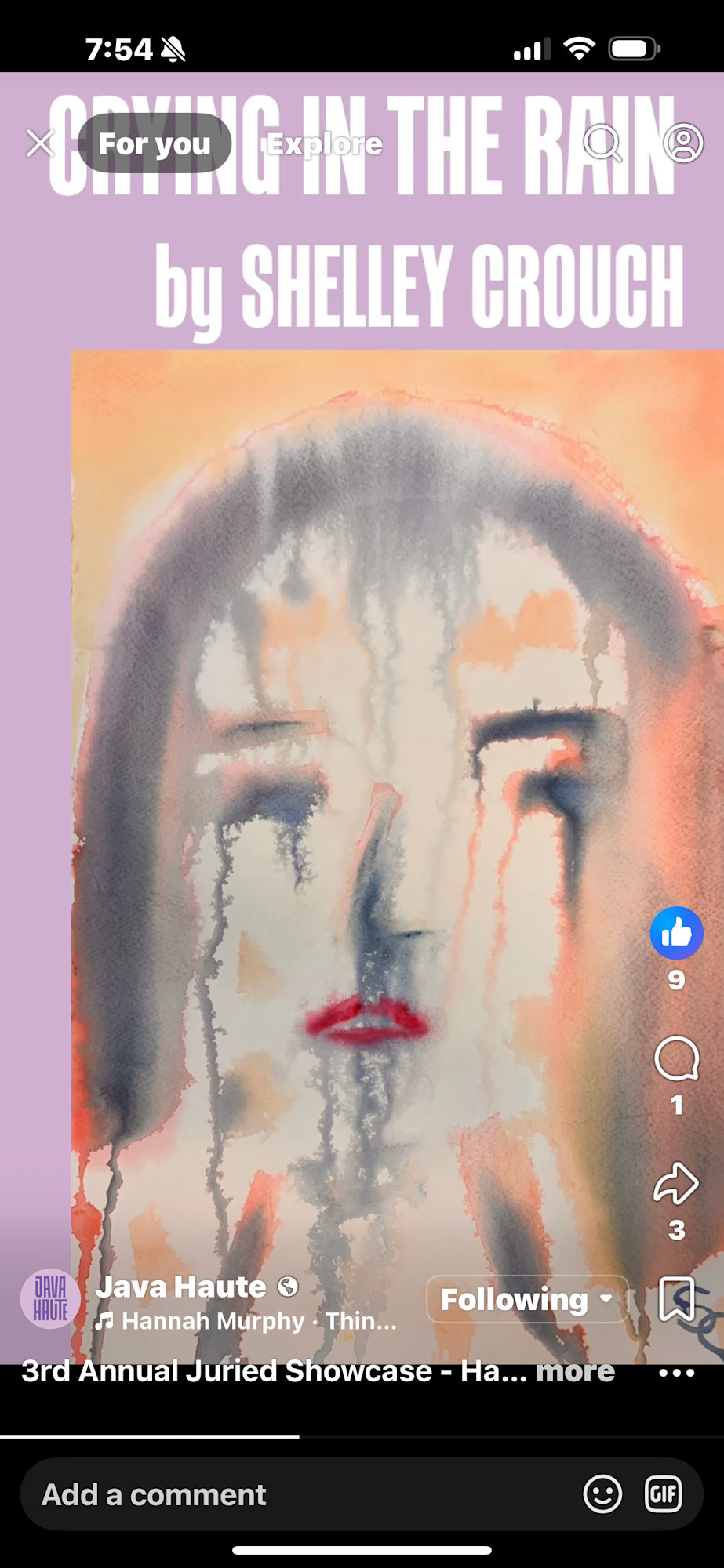Open the Hannah Murphy audio track
724x1568 pixels.
246,1321
